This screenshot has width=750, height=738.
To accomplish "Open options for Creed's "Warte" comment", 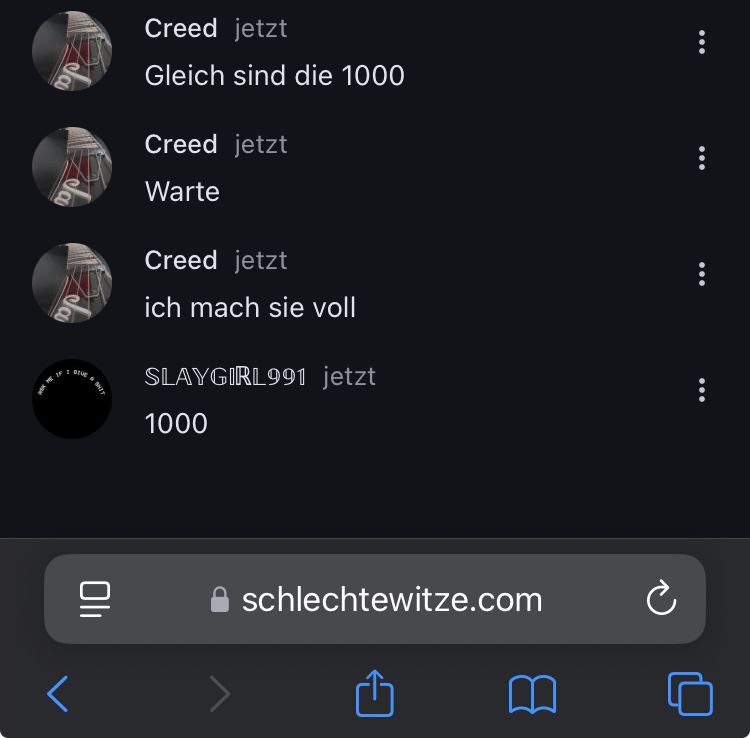I will [702, 158].
